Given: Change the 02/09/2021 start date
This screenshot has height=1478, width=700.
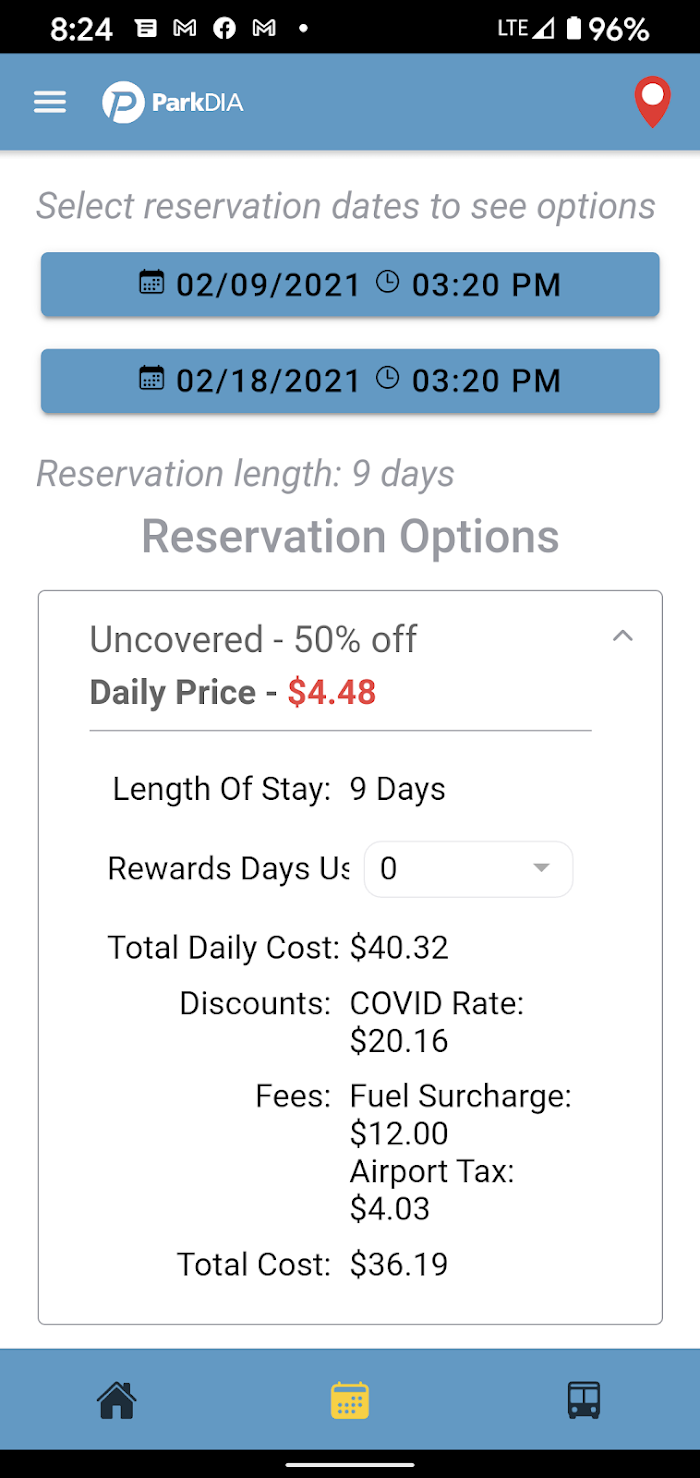Looking at the screenshot, I should (x=350, y=285).
